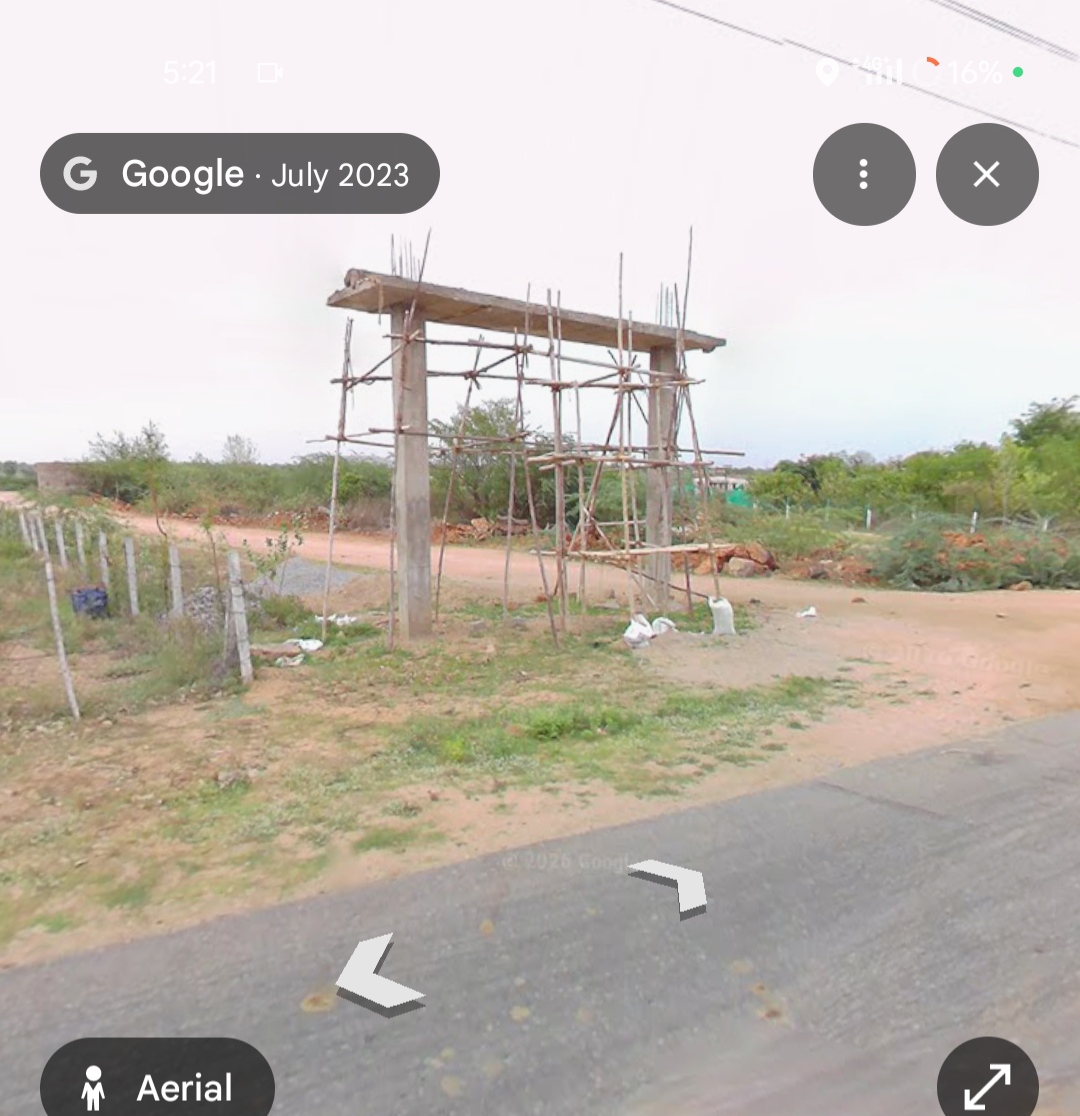This screenshot has height=1116, width=1080.
Task: Close the Street View
Action: pos(986,174)
